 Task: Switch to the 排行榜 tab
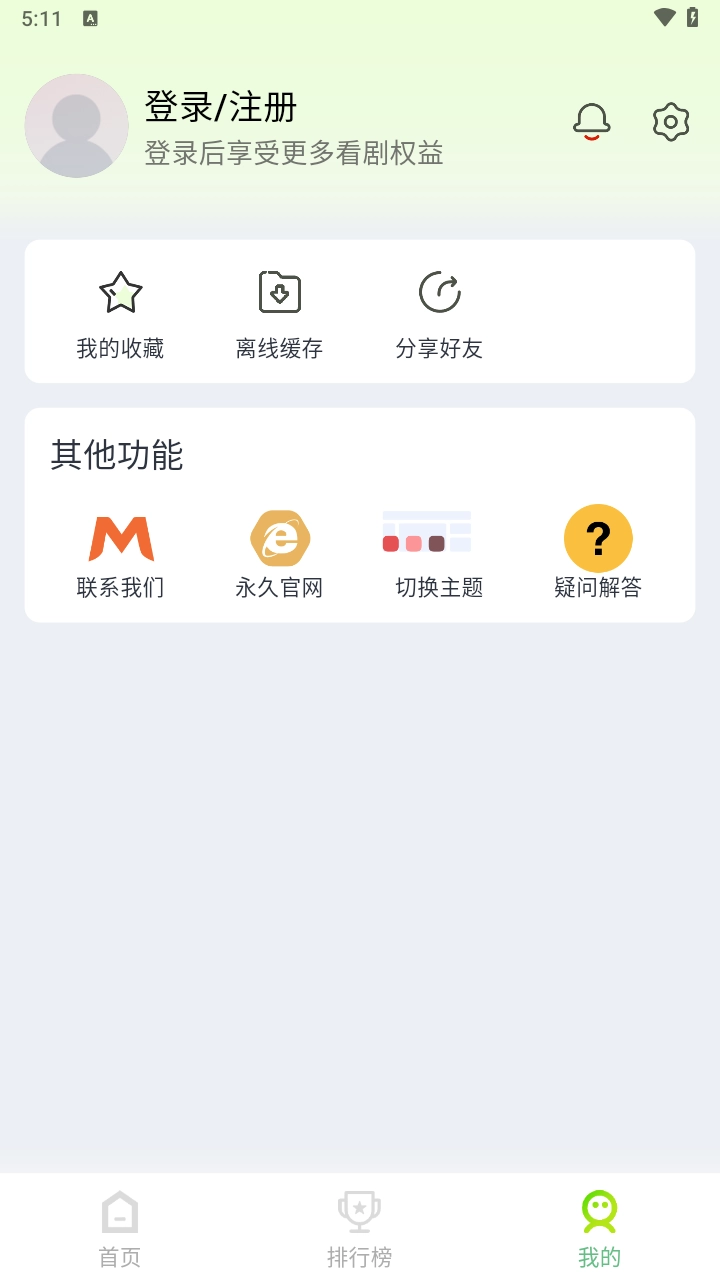pos(358,1230)
